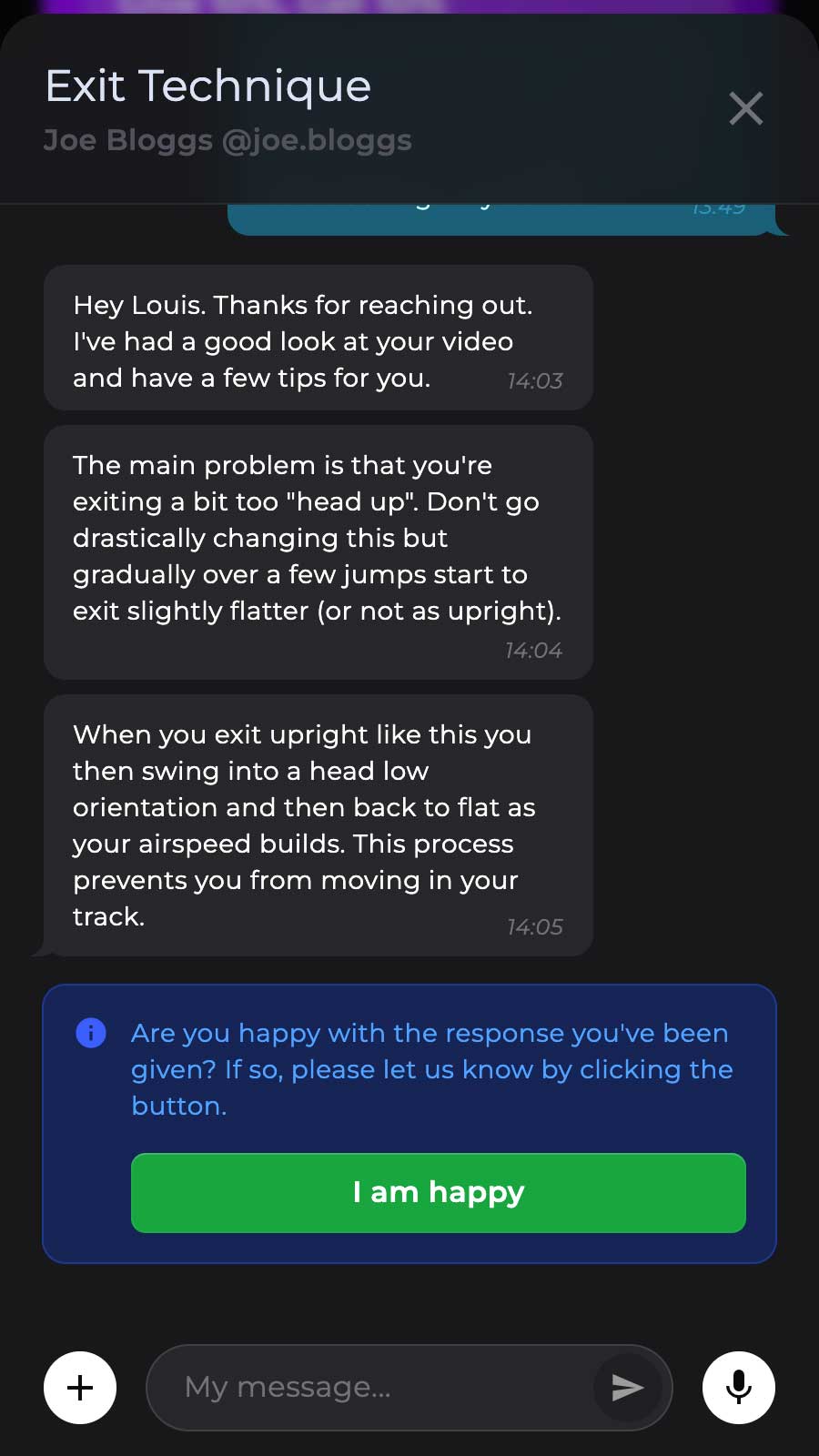
Task: Open the plus attachment button
Action: click(80, 1388)
